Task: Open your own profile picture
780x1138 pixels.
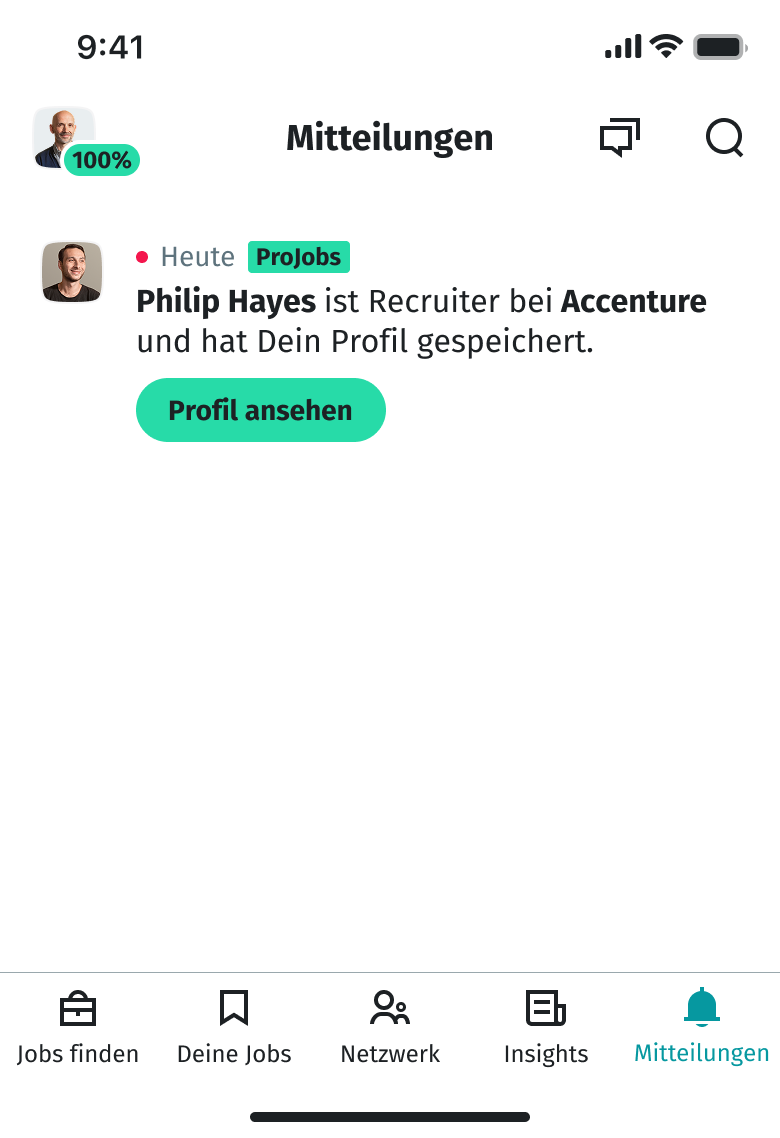Action: 64,138
